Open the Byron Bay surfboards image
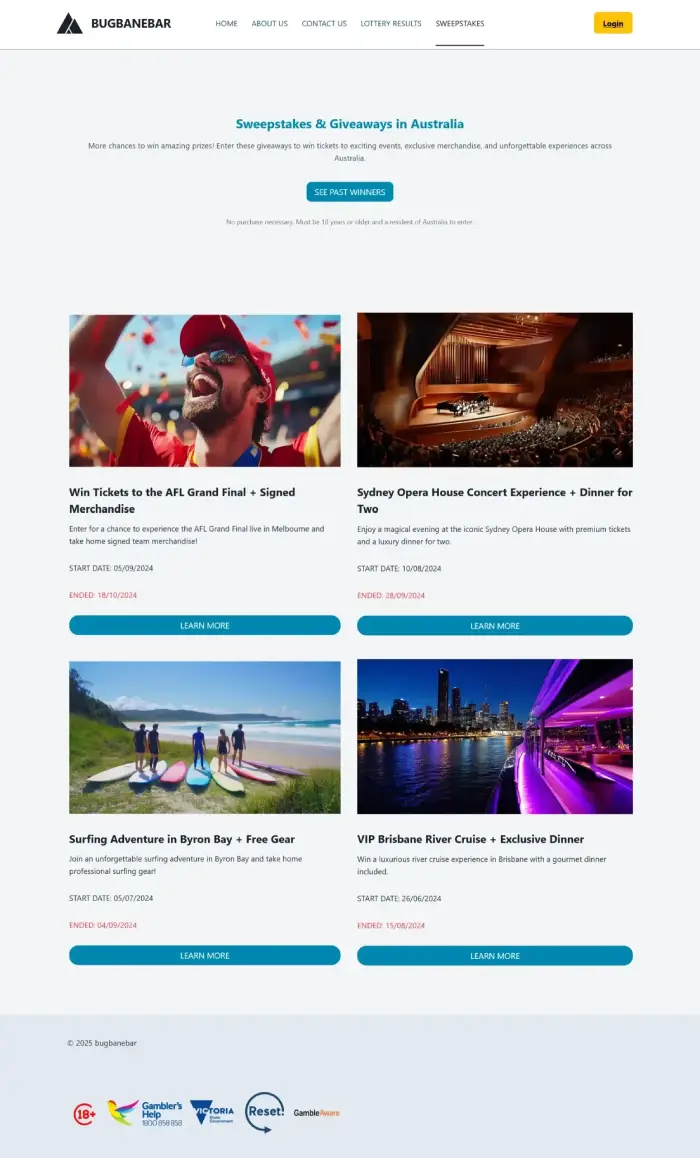This screenshot has width=700, height=1158. [x=204, y=737]
